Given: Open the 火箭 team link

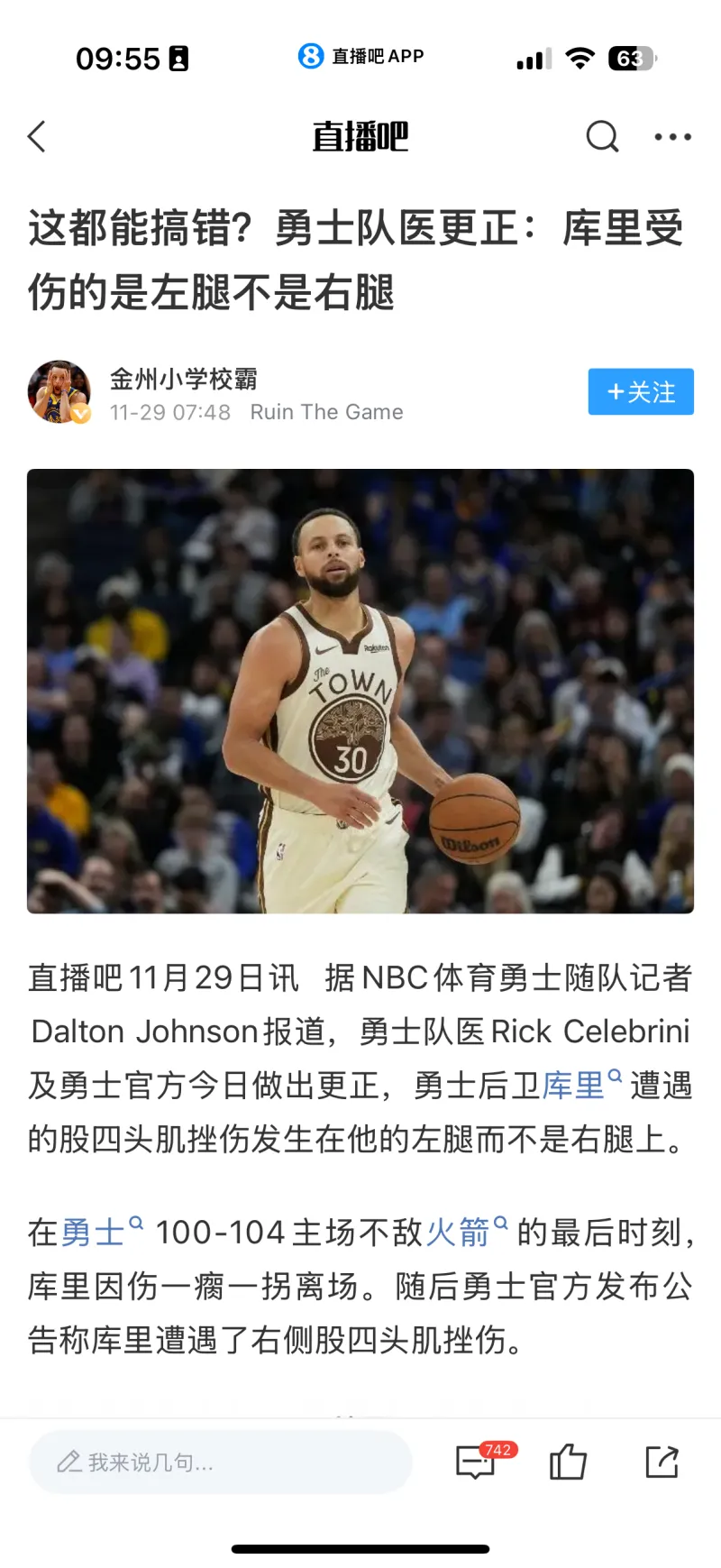Looking at the screenshot, I should point(458,1232).
